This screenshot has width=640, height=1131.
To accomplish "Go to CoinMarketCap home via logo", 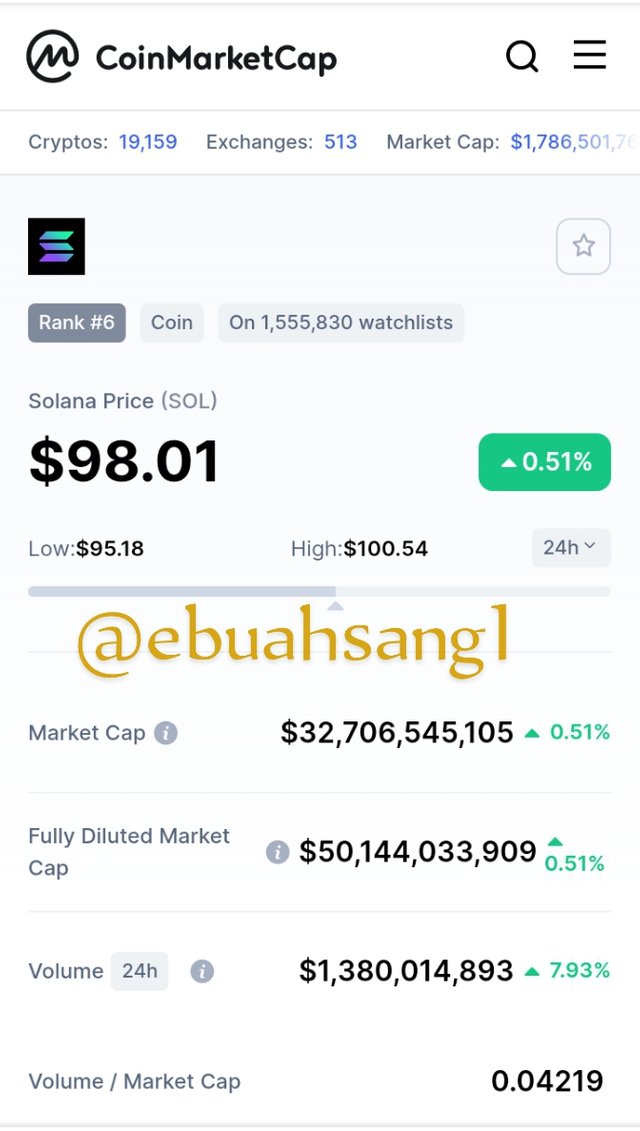I will (x=181, y=58).
